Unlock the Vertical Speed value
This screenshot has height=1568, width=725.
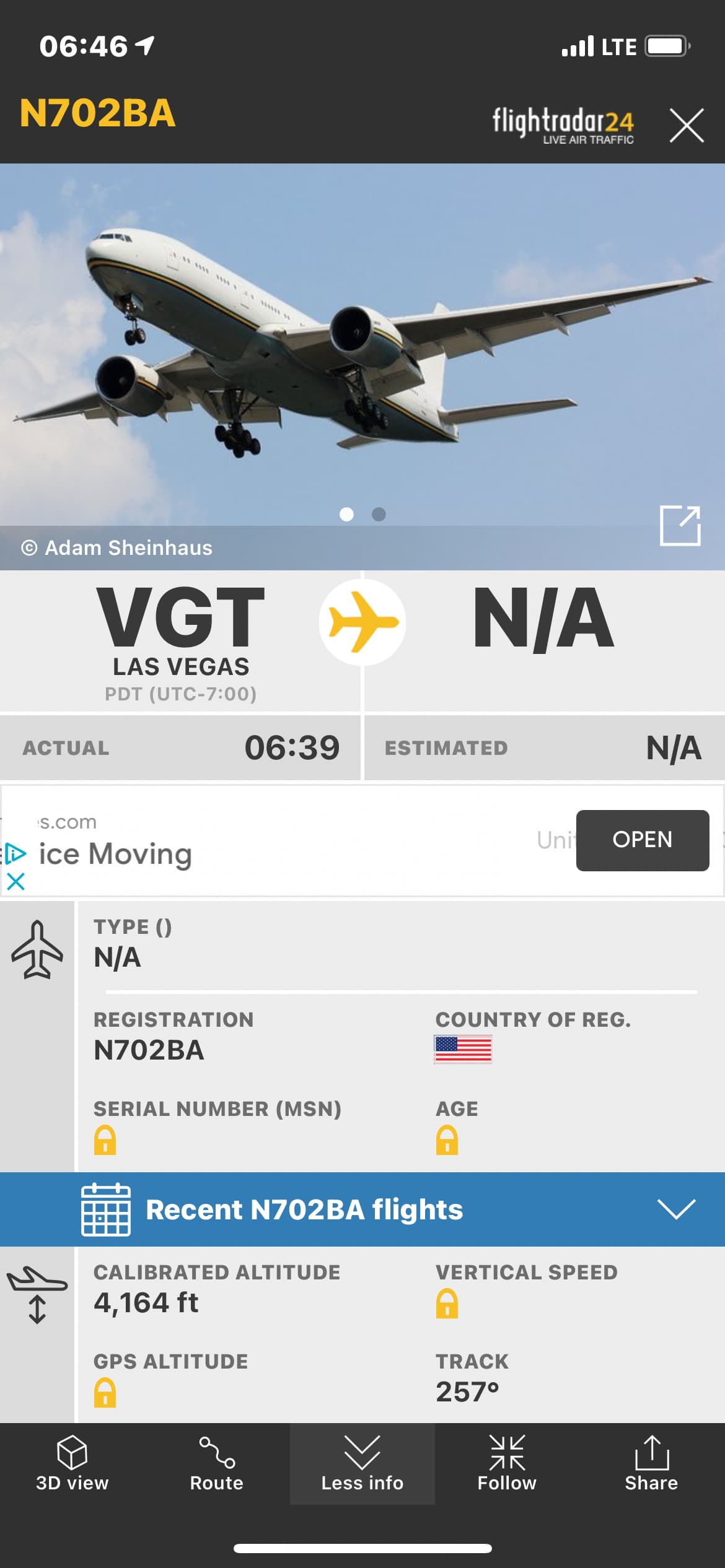446,1303
